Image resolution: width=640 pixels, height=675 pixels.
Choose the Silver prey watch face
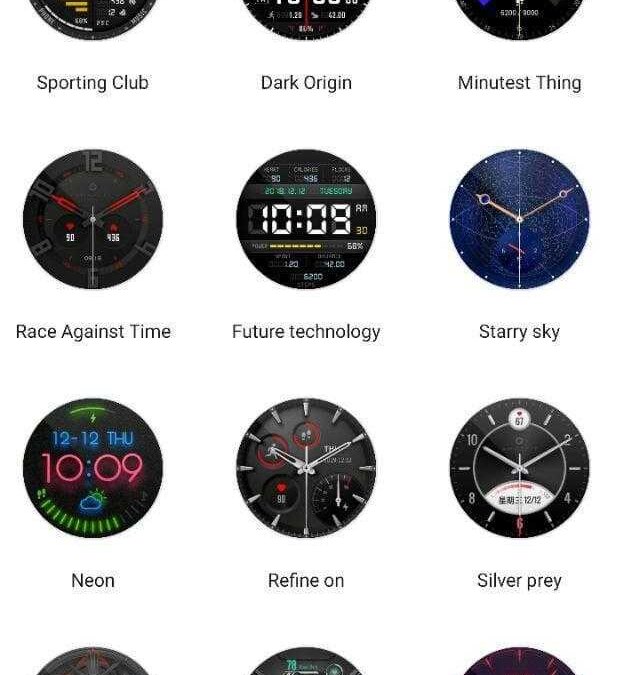tap(519, 468)
